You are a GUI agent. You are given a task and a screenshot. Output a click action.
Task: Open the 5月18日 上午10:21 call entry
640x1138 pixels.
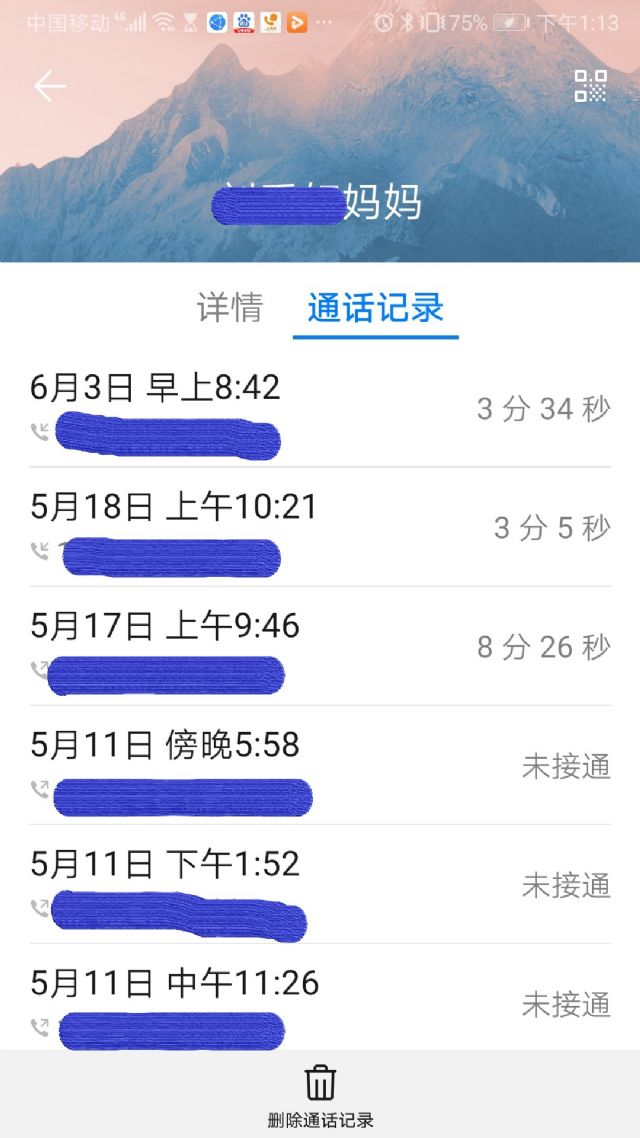[320, 528]
